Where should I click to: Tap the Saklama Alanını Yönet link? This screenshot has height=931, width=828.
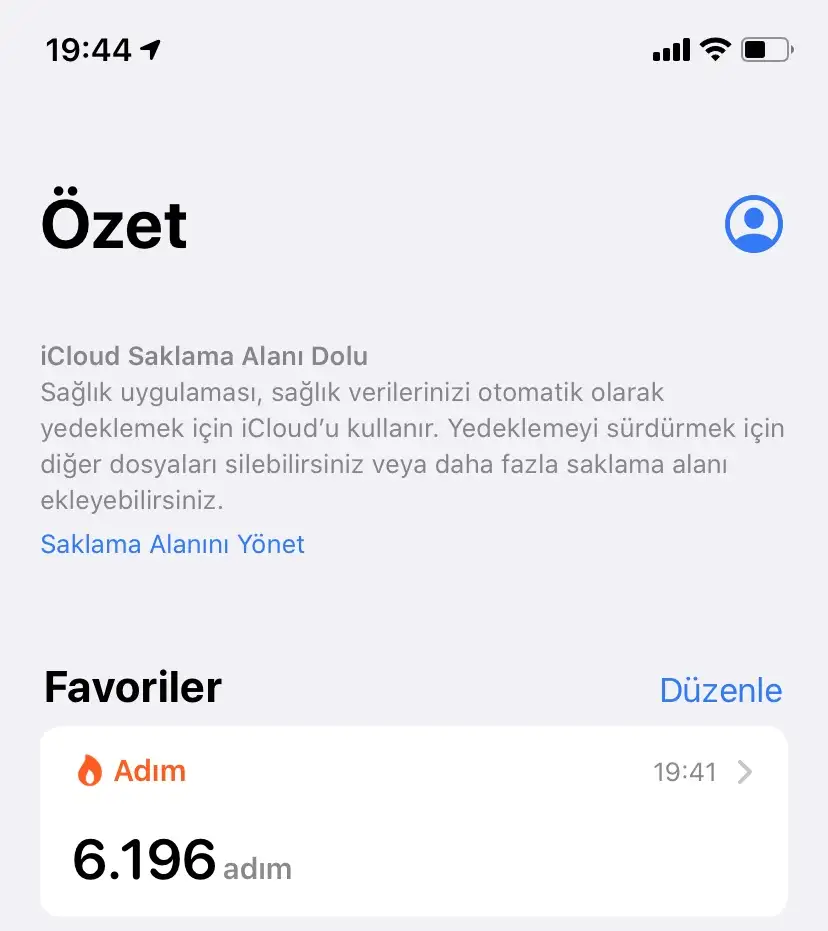[x=172, y=544]
